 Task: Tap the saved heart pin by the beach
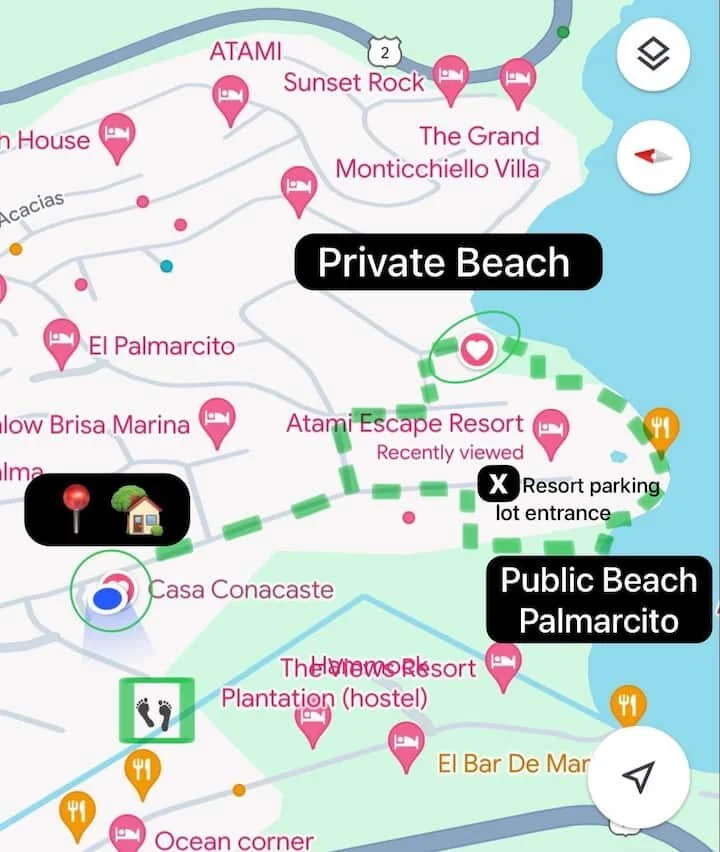(476, 349)
